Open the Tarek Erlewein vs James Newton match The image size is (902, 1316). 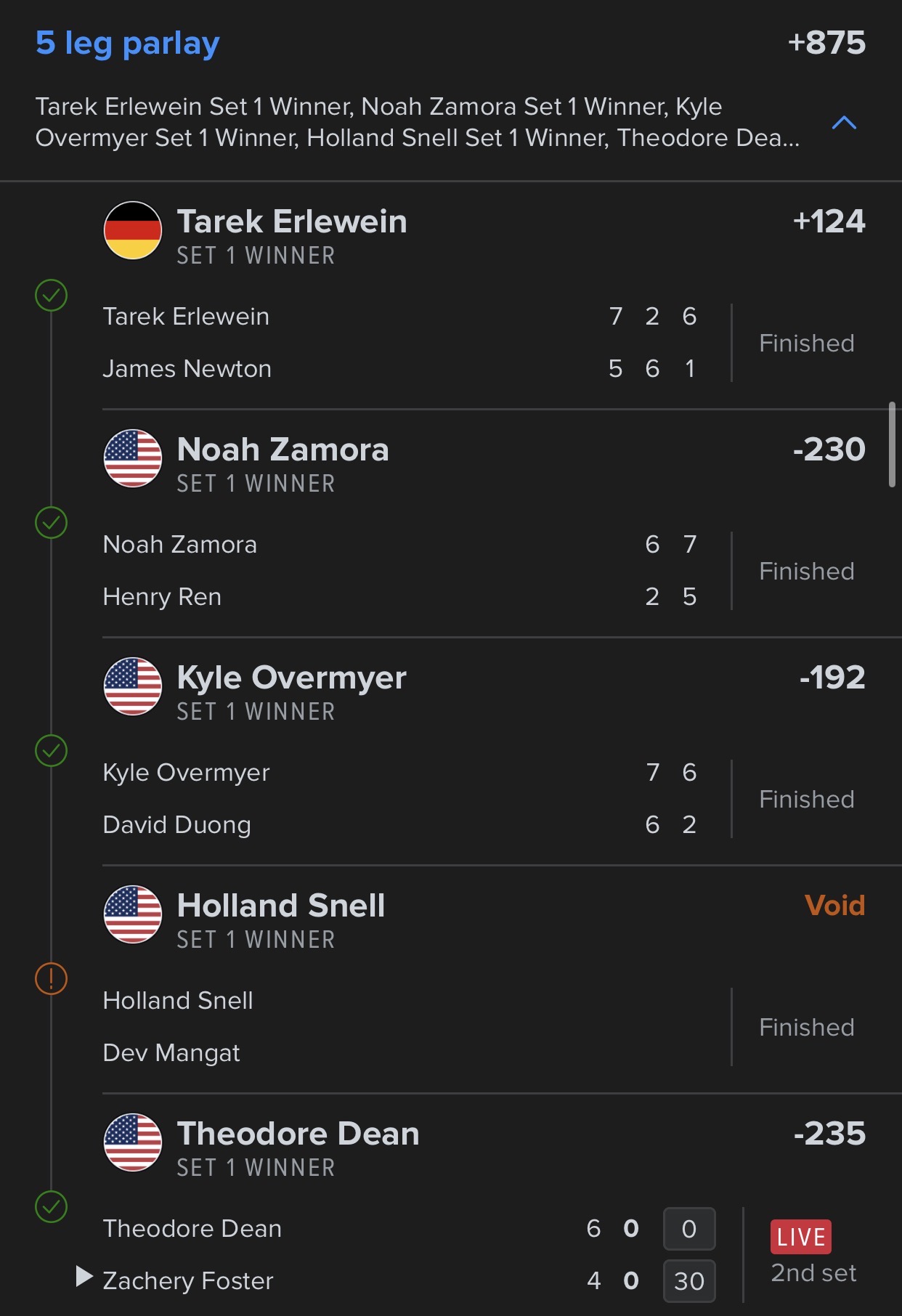[407, 343]
